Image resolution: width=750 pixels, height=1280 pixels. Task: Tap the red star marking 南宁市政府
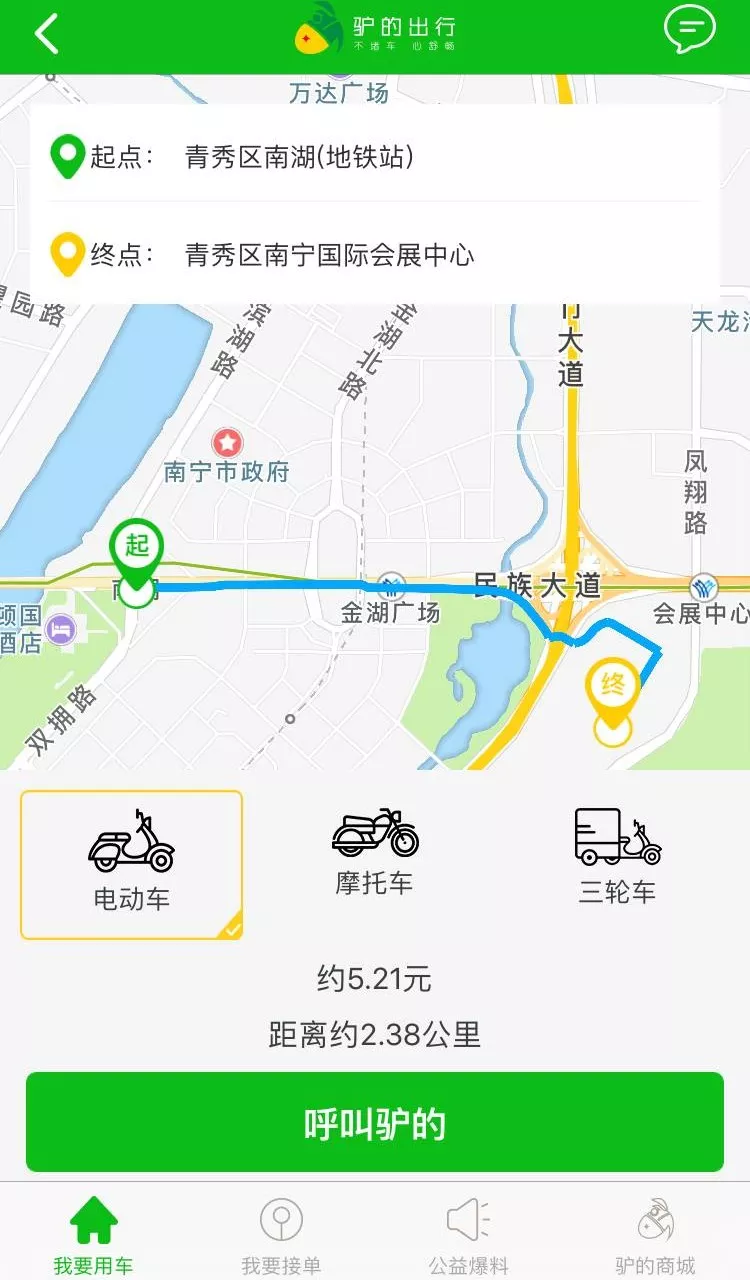[228, 441]
